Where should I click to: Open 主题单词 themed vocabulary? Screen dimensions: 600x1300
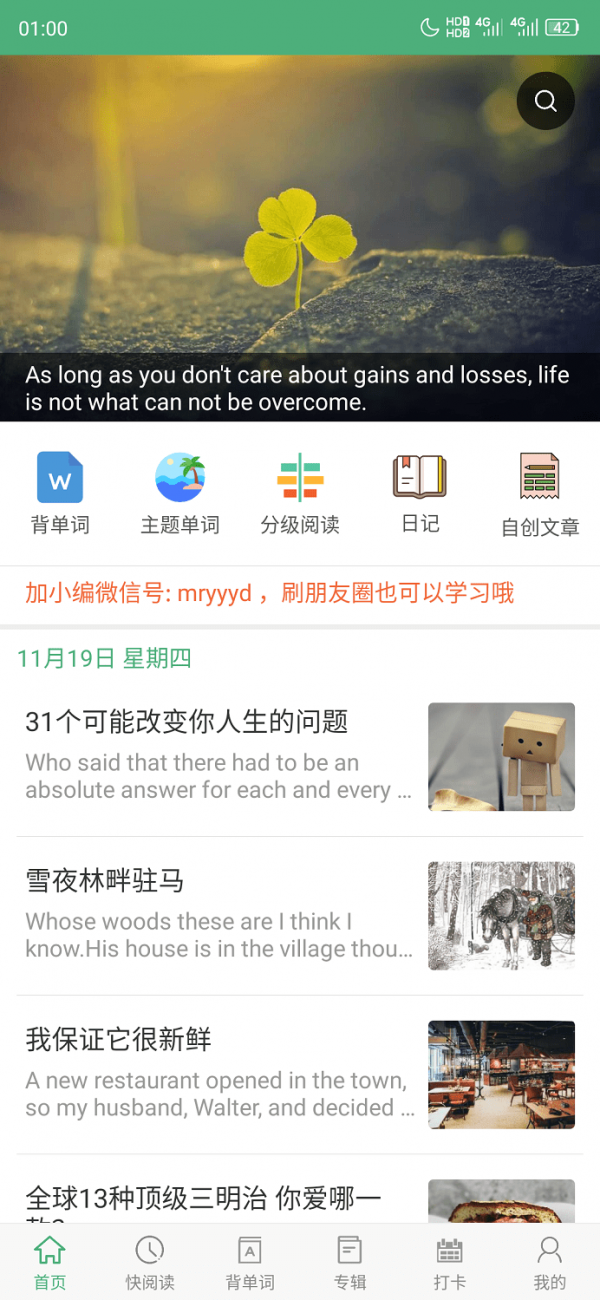point(180,492)
